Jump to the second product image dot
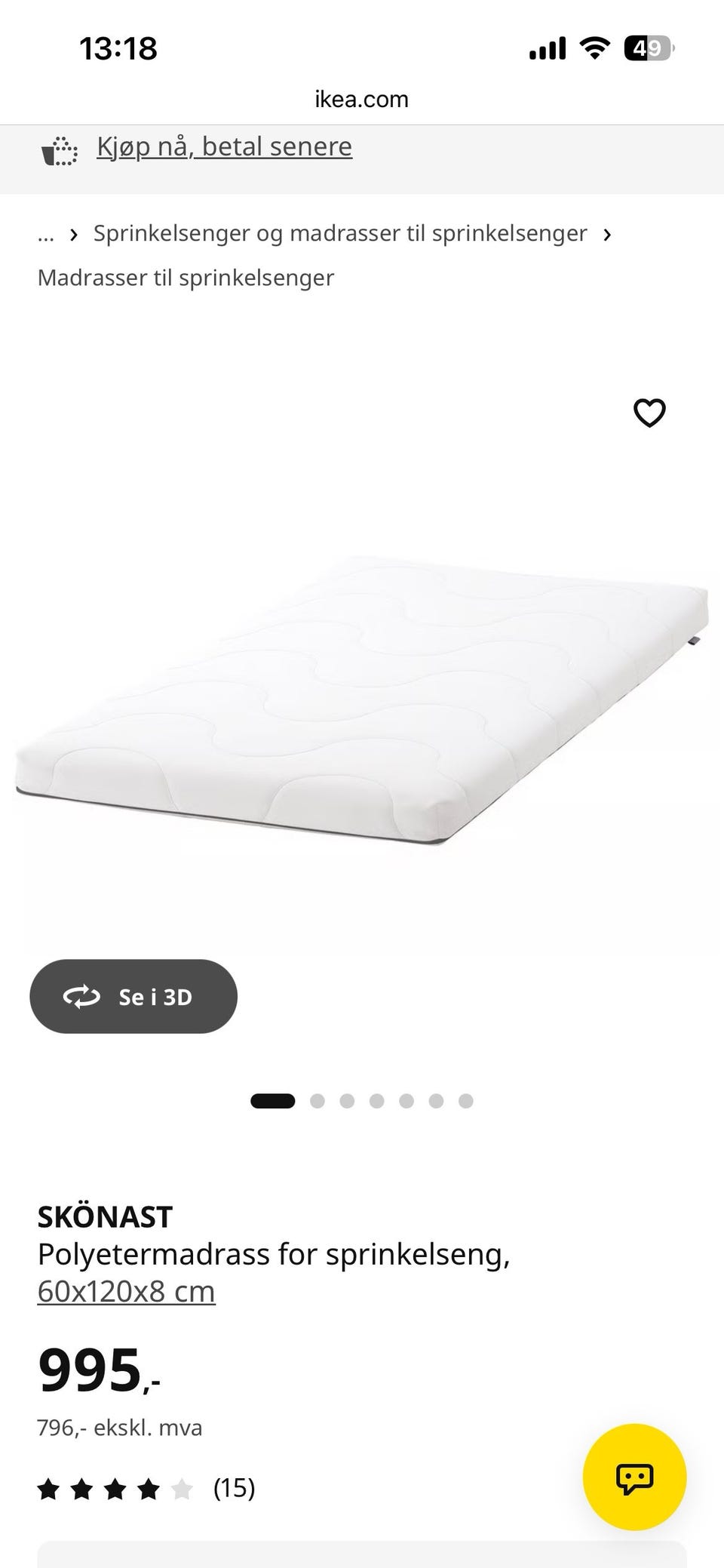 click(318, 1101)
